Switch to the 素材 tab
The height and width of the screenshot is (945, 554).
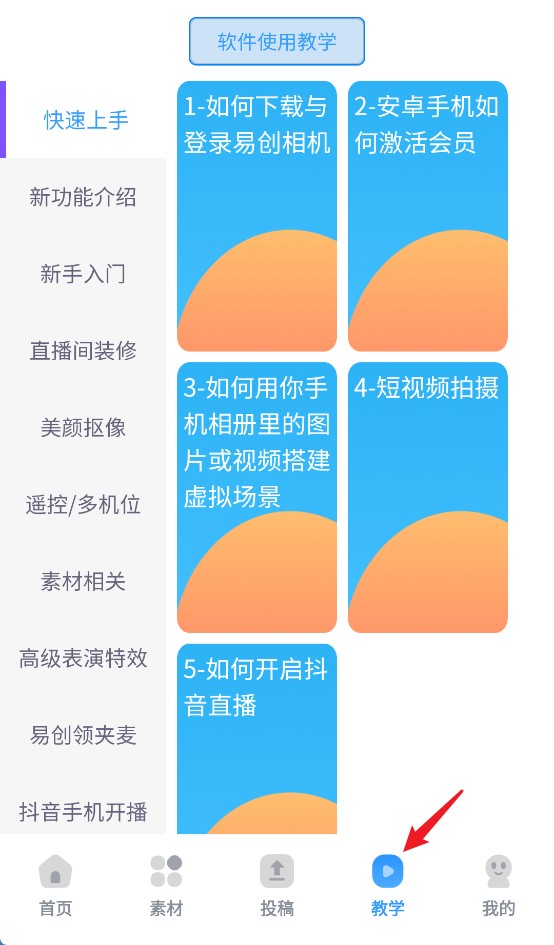(166, 886)
